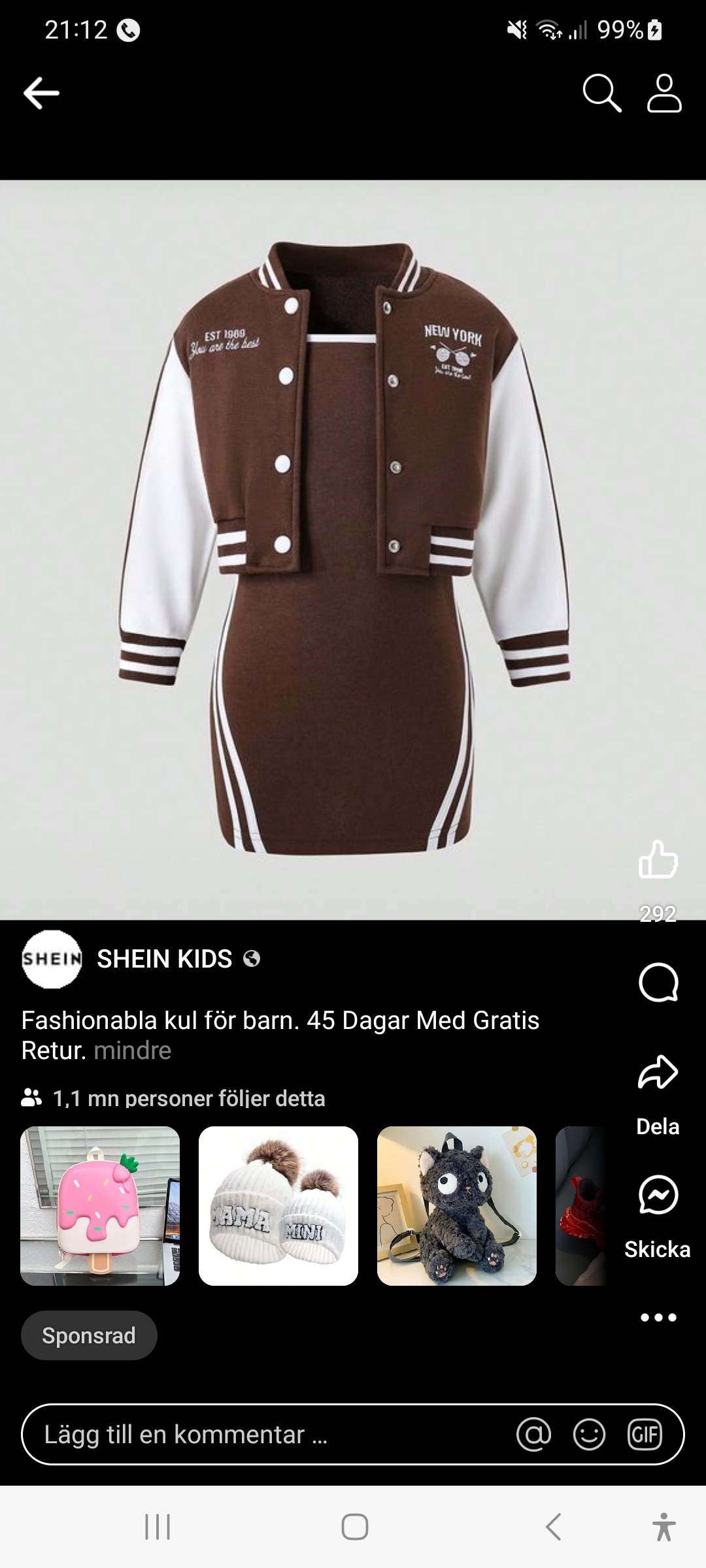Tap the Sponsrad label
706x1568 pixels.
pos(89,1335)
